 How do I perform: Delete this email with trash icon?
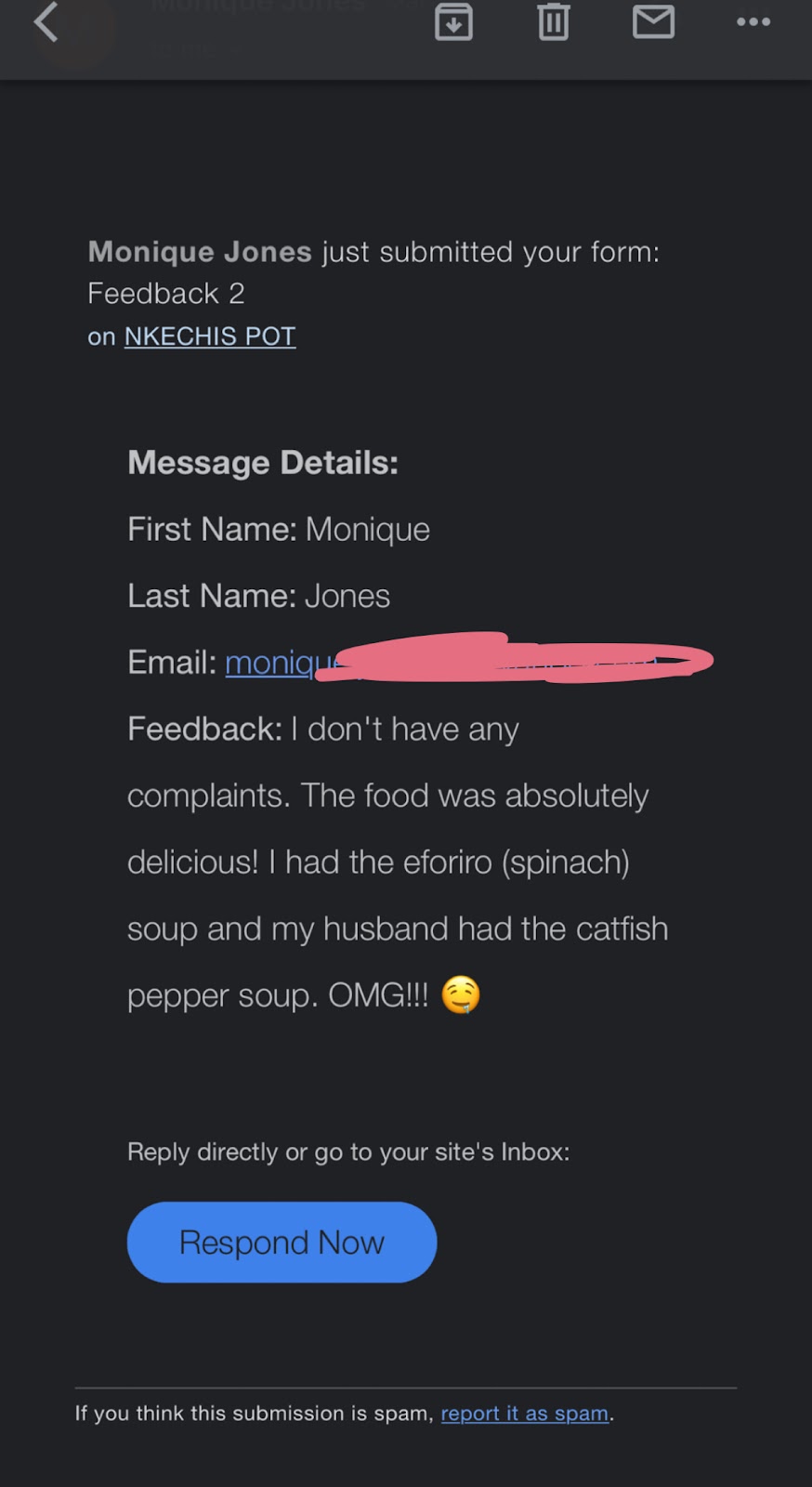coord(553,22)
